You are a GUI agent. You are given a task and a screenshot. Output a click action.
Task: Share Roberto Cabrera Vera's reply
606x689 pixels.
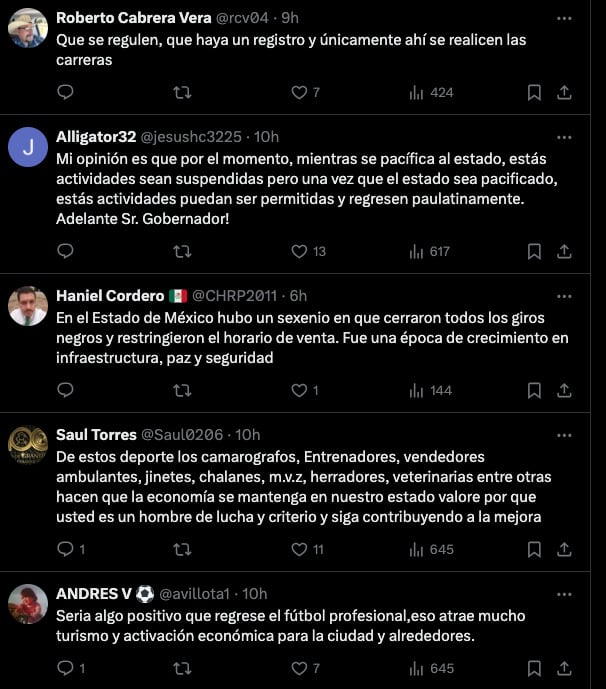[564, 92]
